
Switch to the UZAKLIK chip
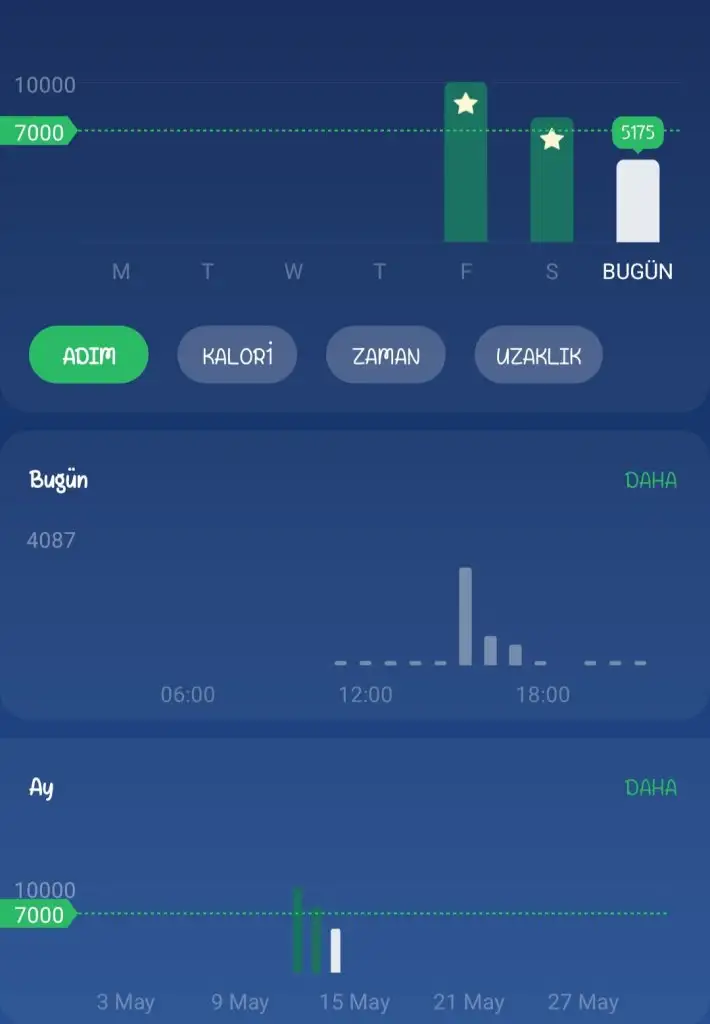(x=538, y=355)
